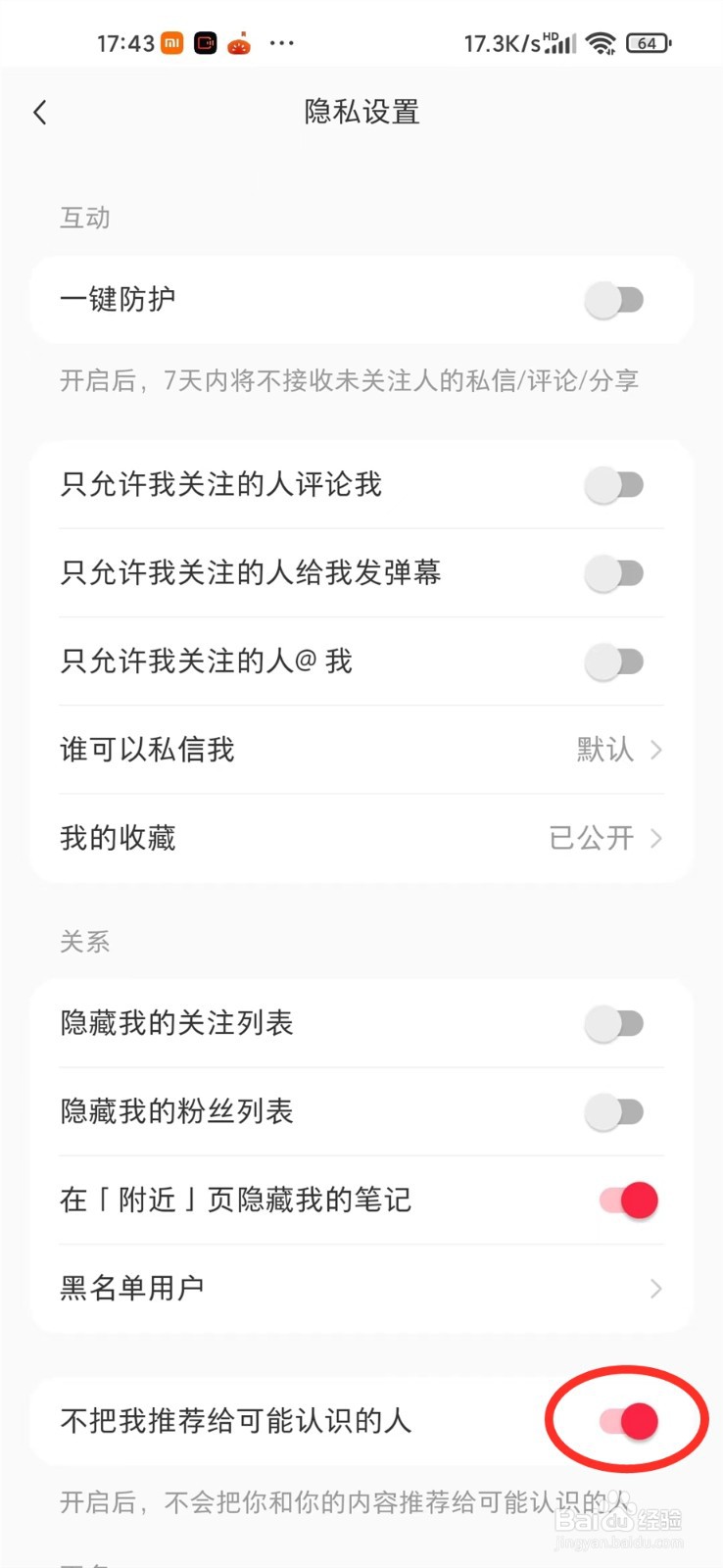Image resolution: width=723 pixels, height=1568 pixels.
Task: Turn on 隐藏我的关注列表
Action: [x=614, y=1023]
